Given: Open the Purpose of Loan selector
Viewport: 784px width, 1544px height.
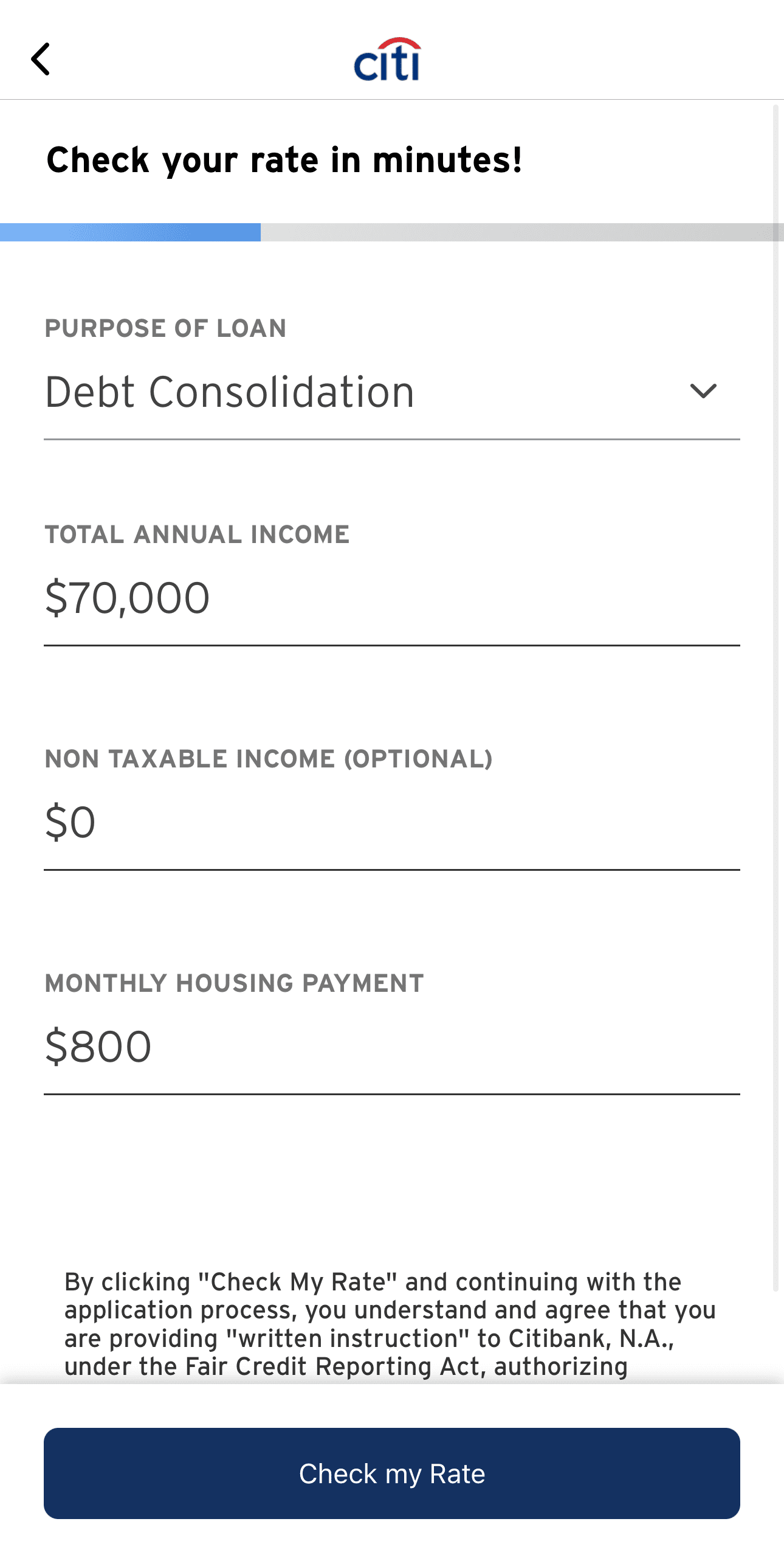Looking at the screenshot, I should click(389, 391).
